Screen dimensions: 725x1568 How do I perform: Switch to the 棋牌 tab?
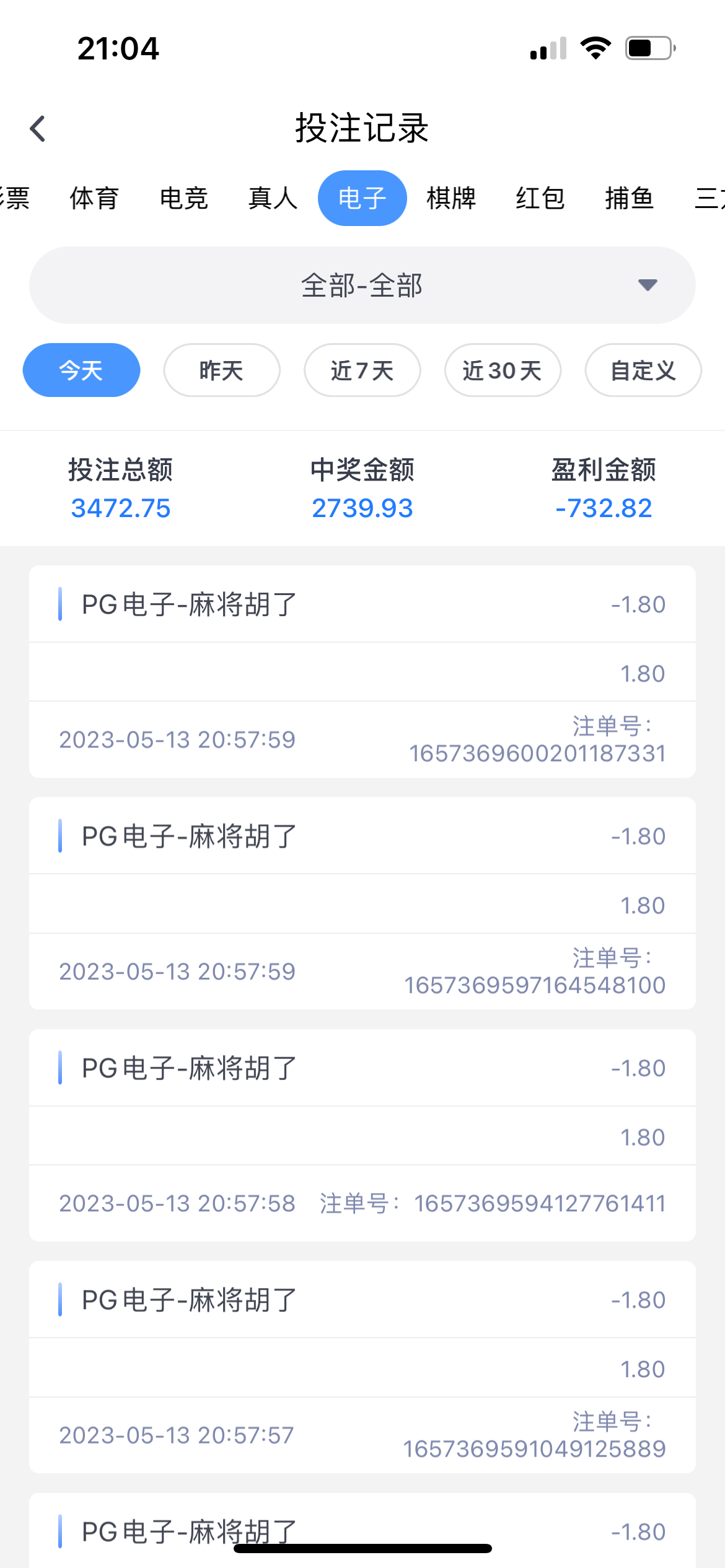[x=451, y=198]
